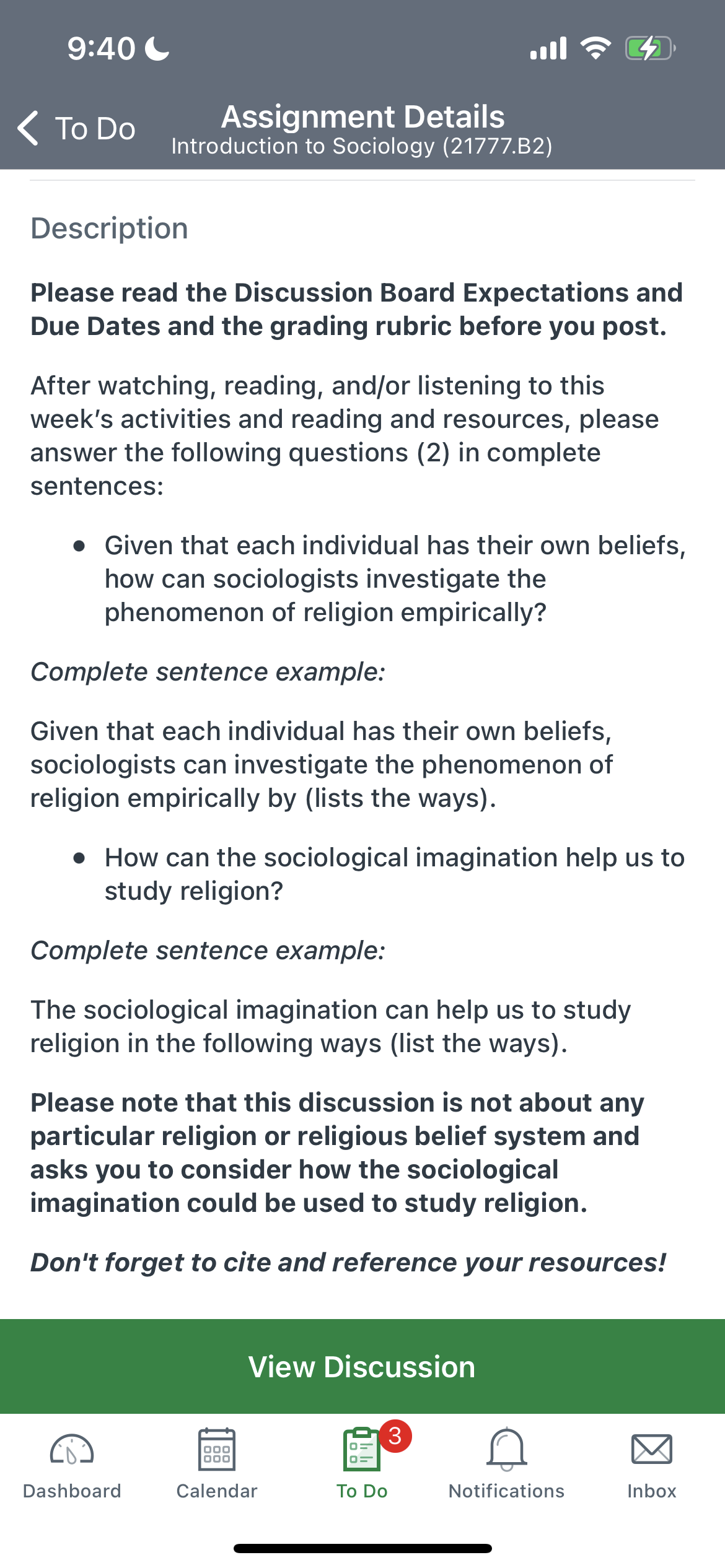Open the Notifications tab
725x1568 pixels.
click(507, 1465)
